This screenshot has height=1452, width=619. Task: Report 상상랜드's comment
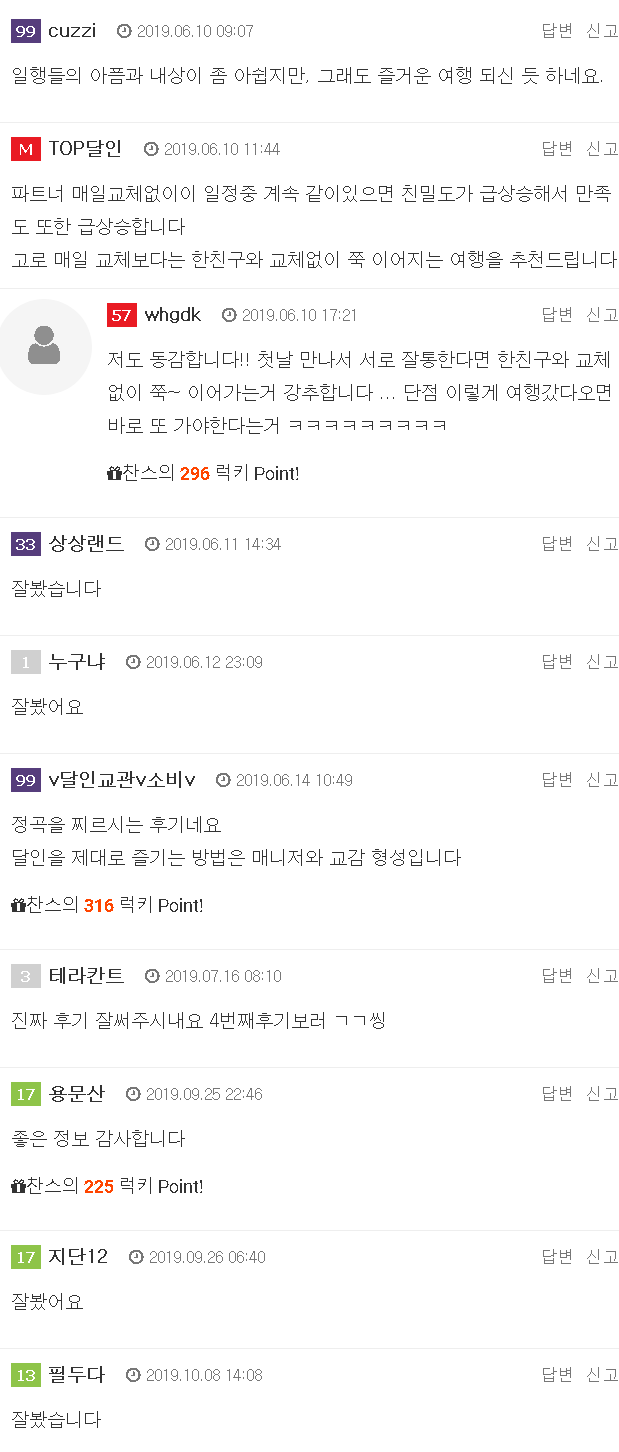coord(602,544)
